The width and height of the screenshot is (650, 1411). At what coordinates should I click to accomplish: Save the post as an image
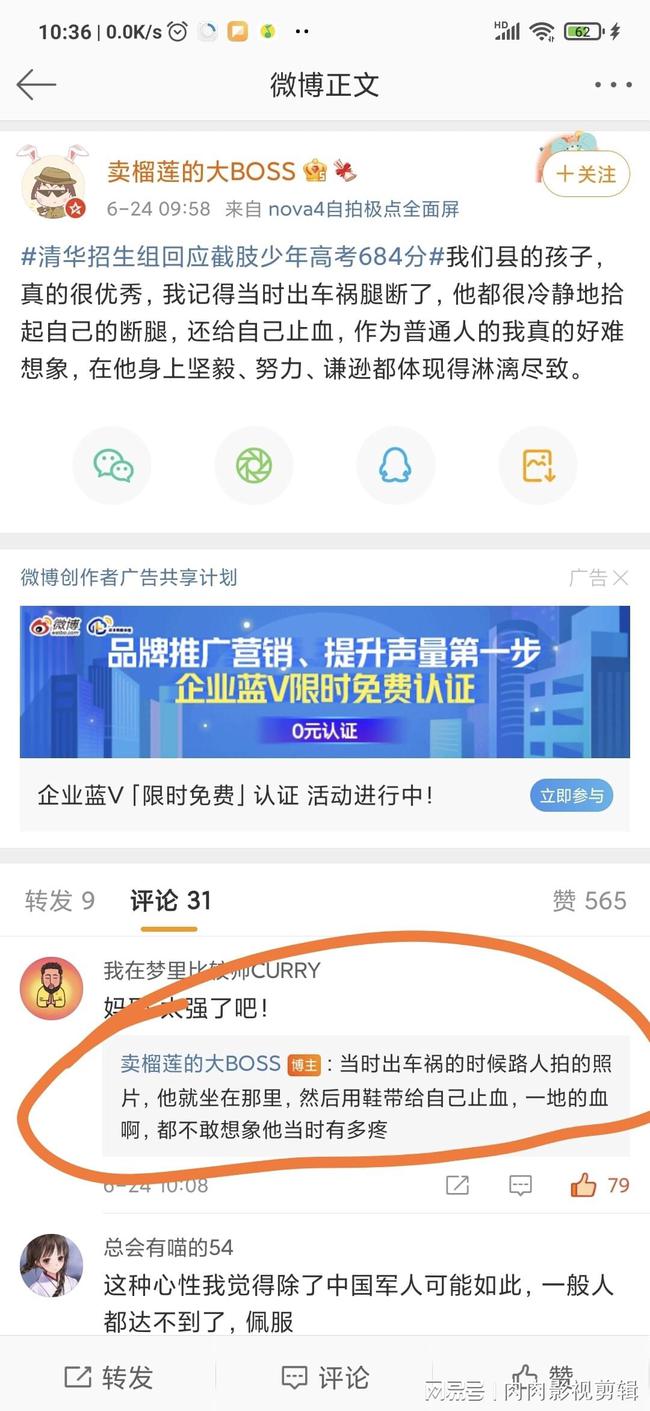(538, 465)
